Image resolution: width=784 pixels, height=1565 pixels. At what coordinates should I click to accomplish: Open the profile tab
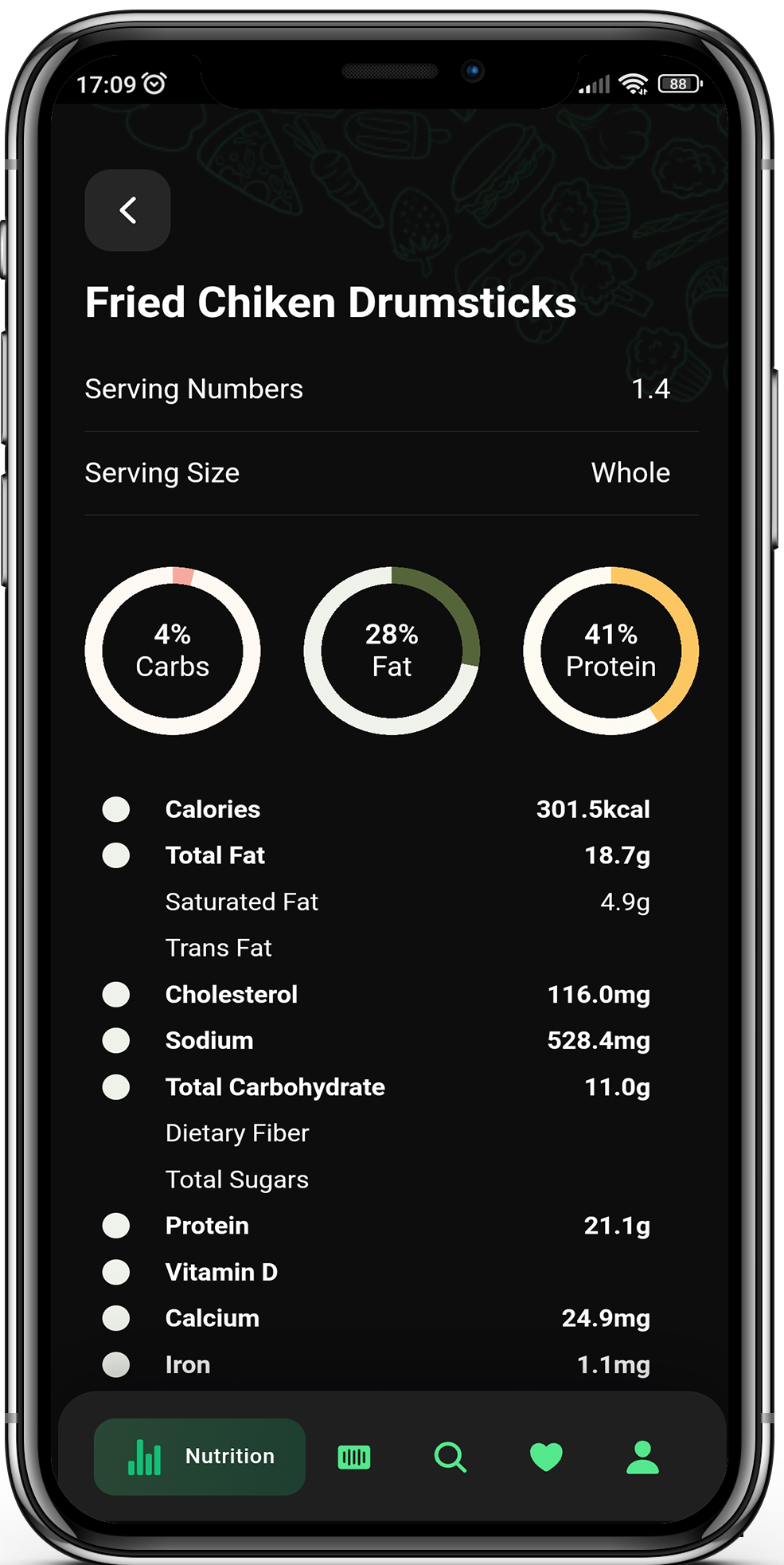(642, 1457)
